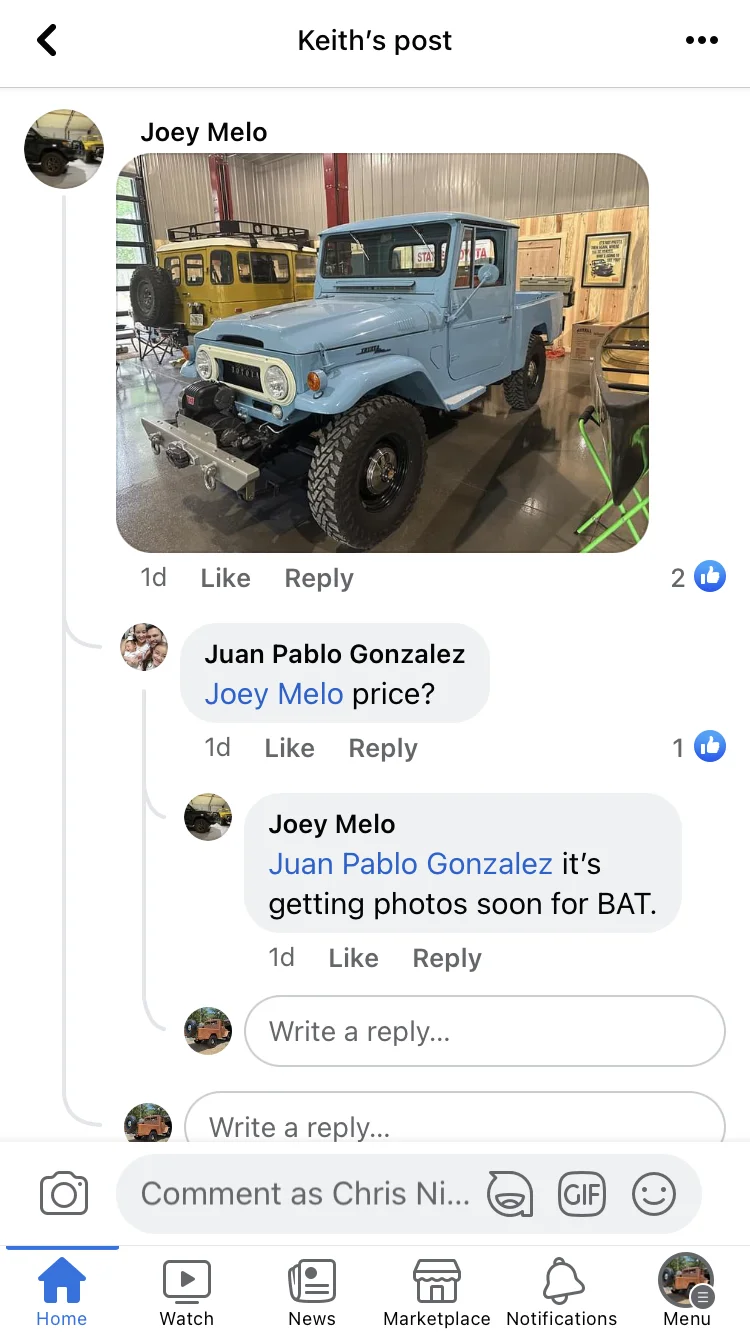The height and width of the screenshot is (1334, 750).
Task: Like Joey Melo's photo comment
Action: point(225,578)
